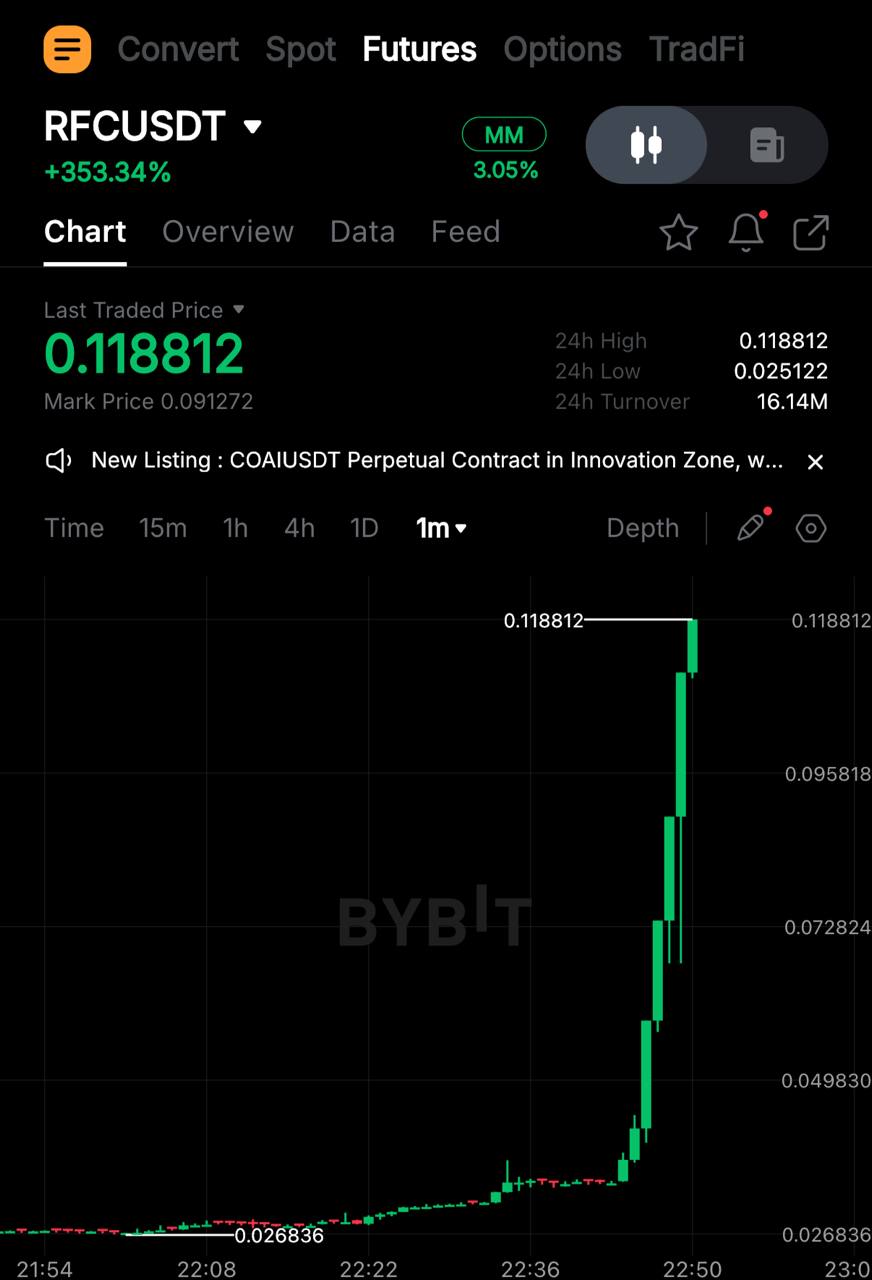Select the 4h chart interval

point(299,528)
